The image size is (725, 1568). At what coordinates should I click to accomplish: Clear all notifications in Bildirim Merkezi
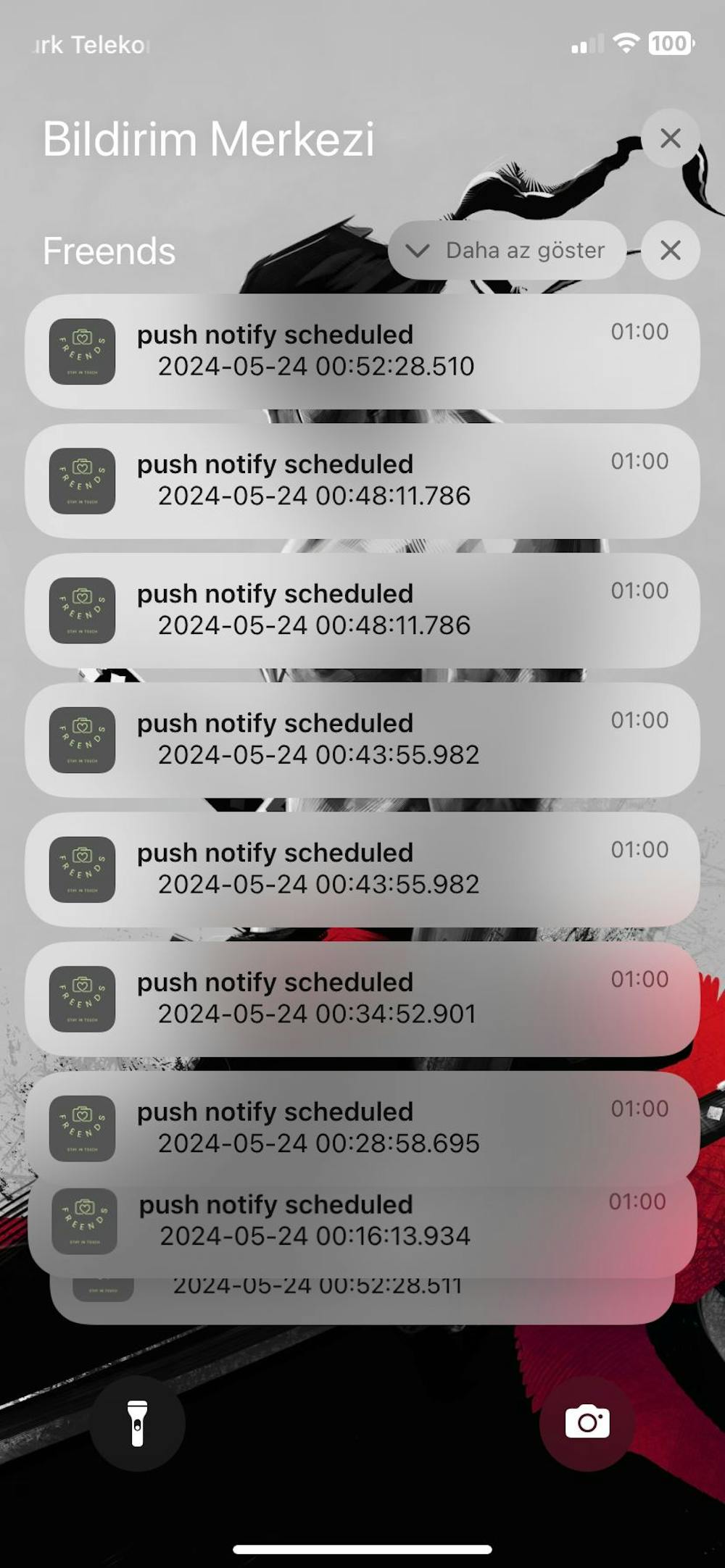click(670, 138)
